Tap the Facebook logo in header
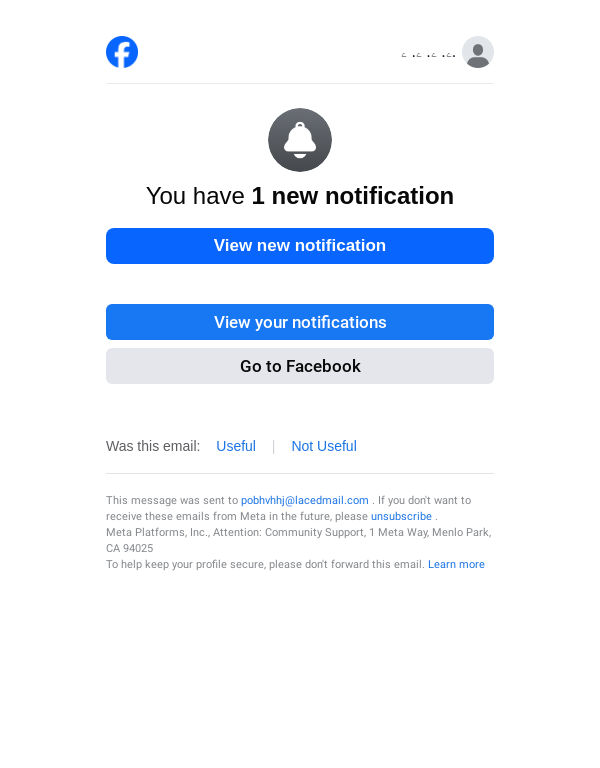The image size is (600, 768). pos(122,52)
